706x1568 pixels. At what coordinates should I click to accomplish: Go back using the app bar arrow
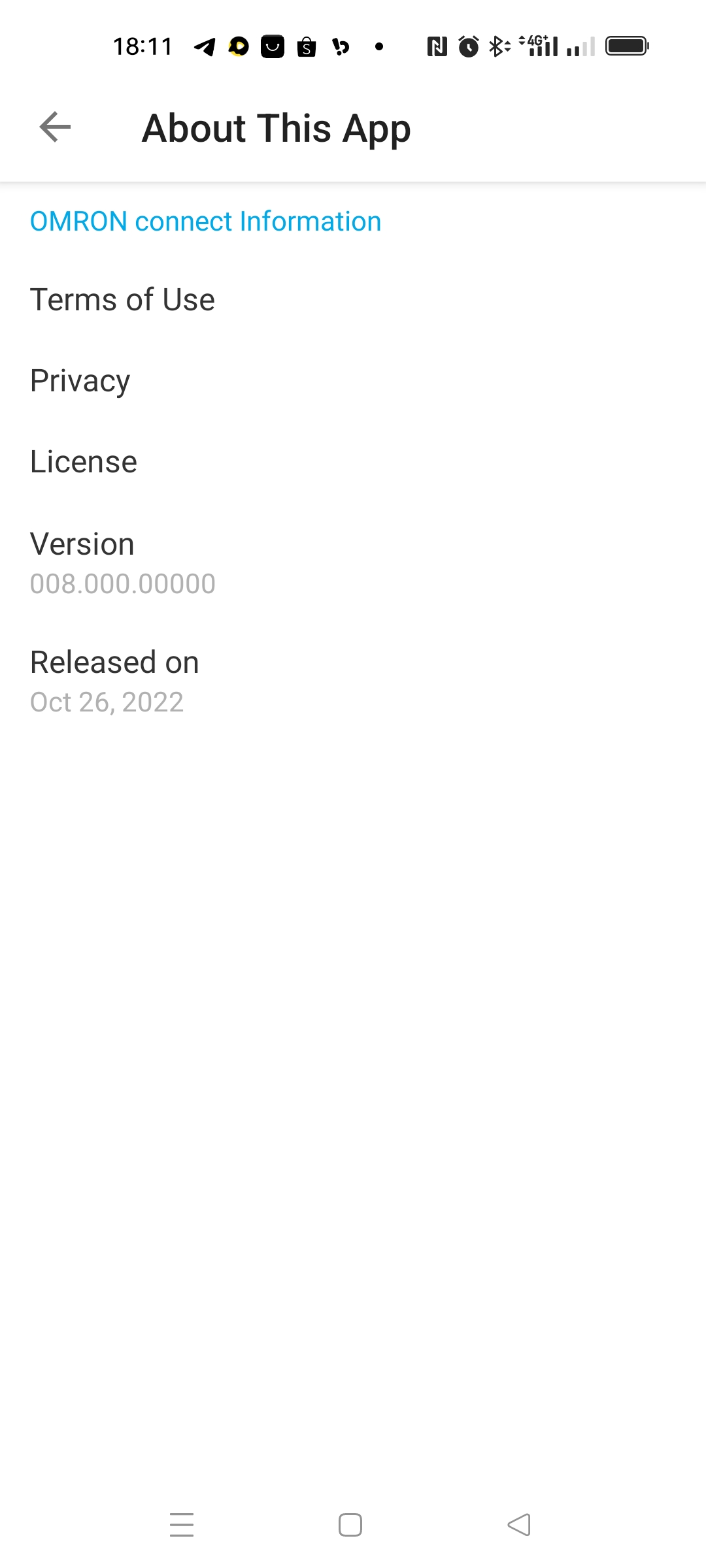pos(55,127)
